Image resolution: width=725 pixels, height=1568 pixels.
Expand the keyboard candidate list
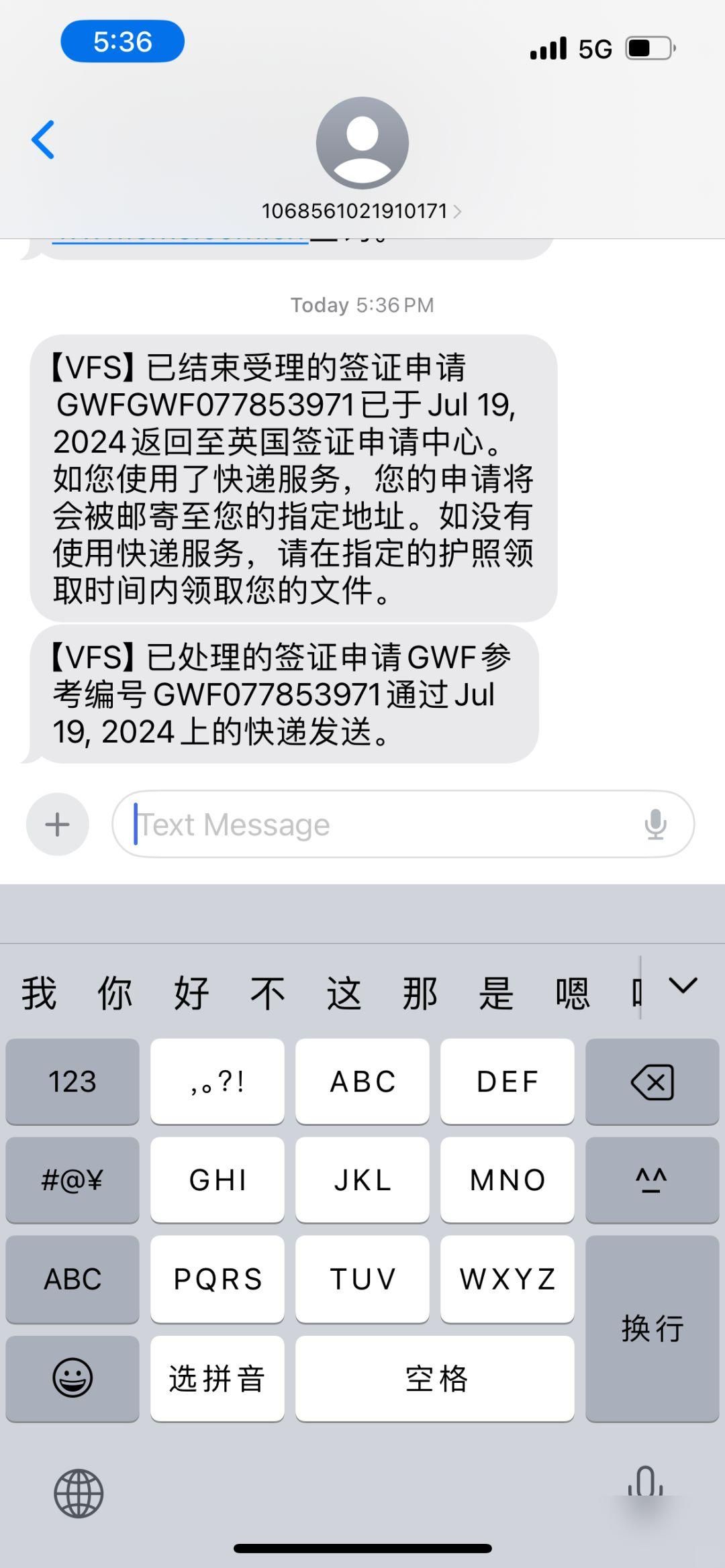point(683,986)
